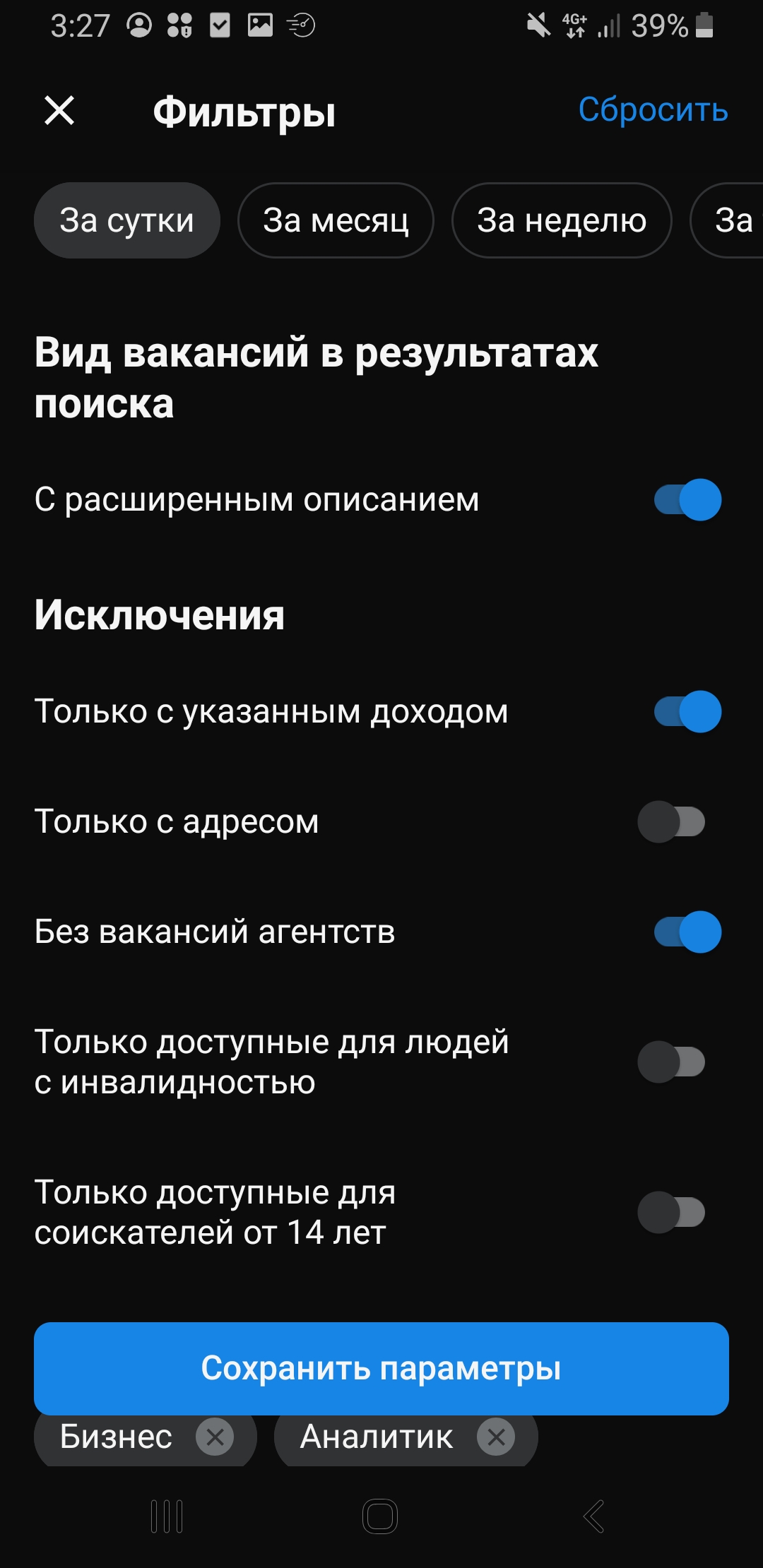763x1568 pixels.
Task: Toggle off Без вакансий агентств
Action: [687, 932]
